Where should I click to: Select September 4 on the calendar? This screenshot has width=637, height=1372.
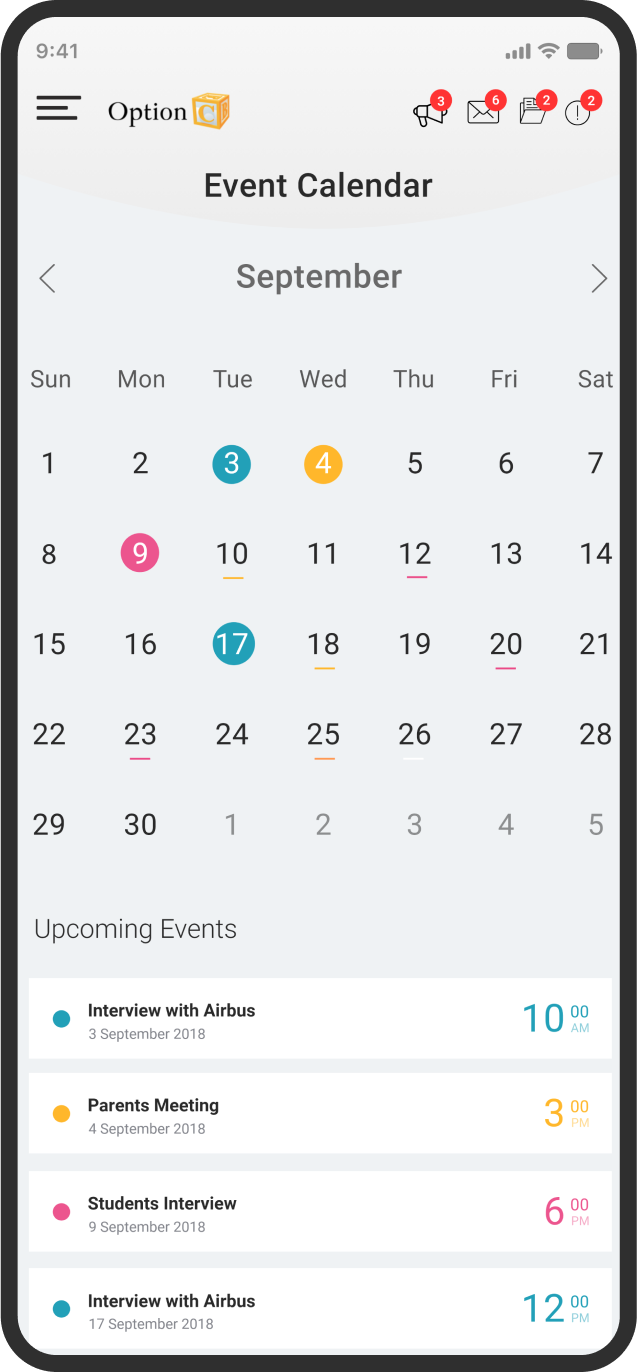pos(323,464)
